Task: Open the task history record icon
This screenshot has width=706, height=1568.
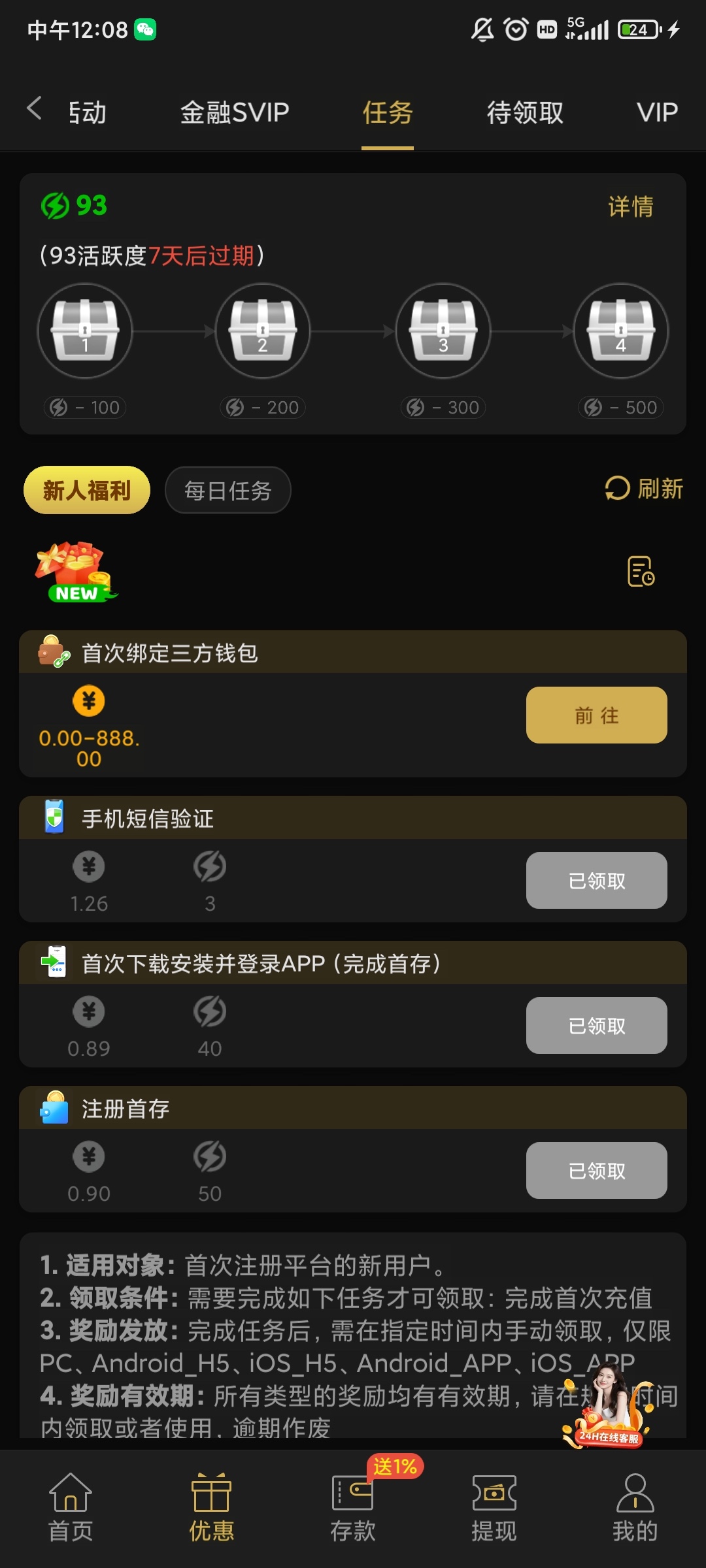Action: pos(641,572)
